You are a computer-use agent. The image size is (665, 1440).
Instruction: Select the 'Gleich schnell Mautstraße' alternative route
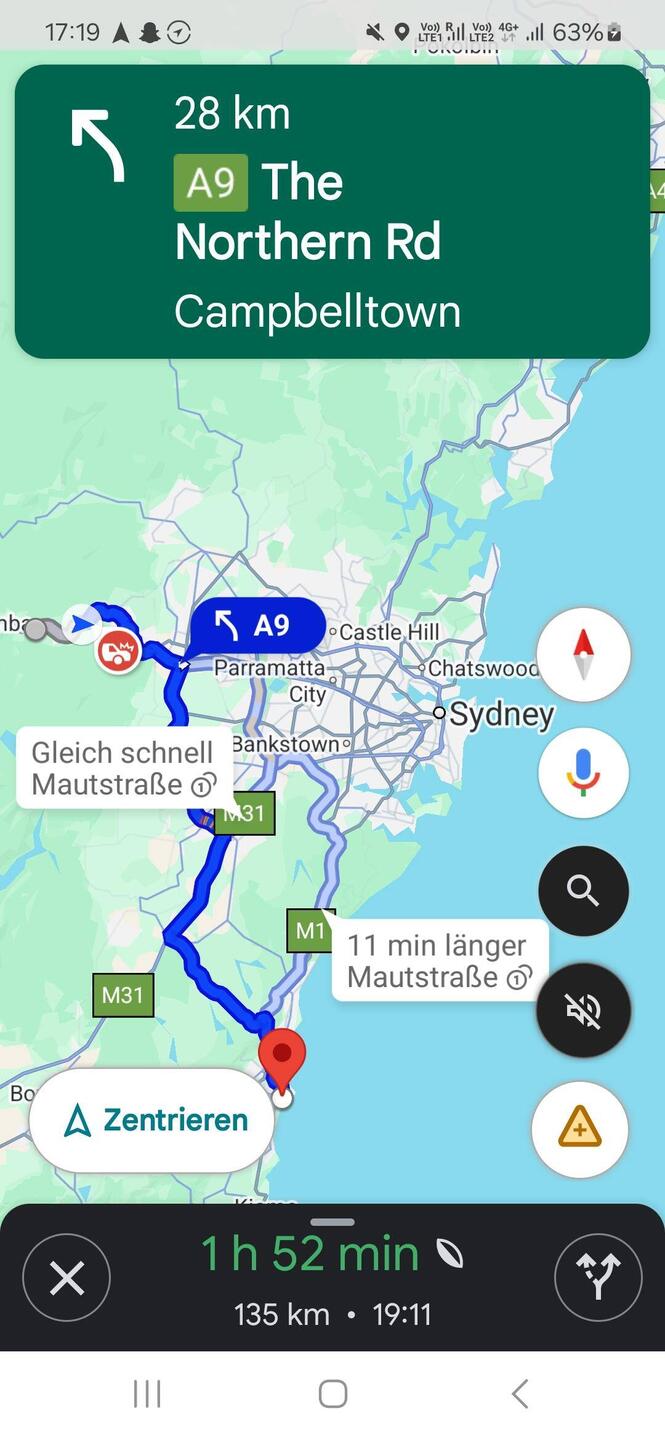click(x=124, y=768)
